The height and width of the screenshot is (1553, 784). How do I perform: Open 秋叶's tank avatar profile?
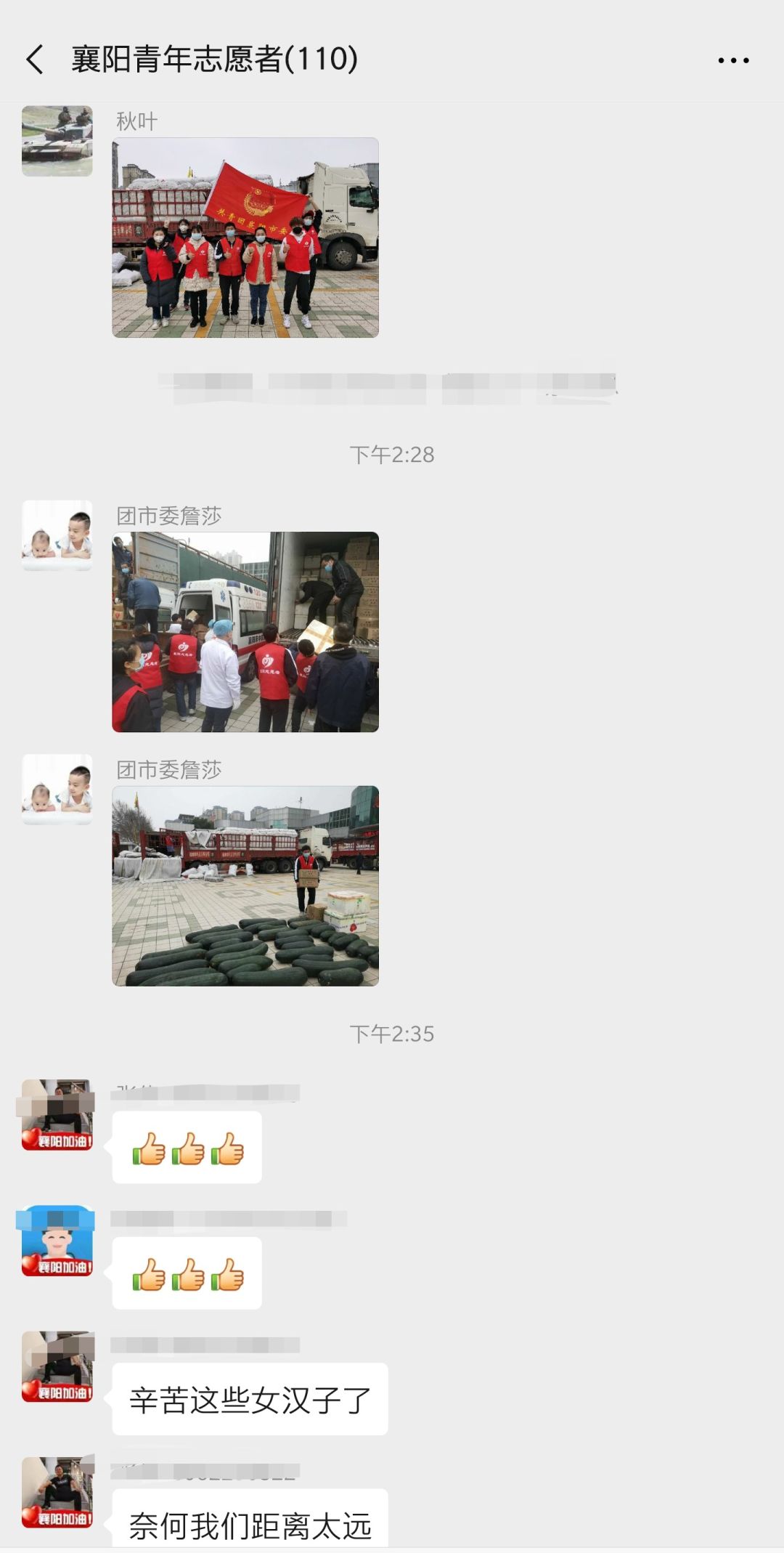tap(57, 141)
